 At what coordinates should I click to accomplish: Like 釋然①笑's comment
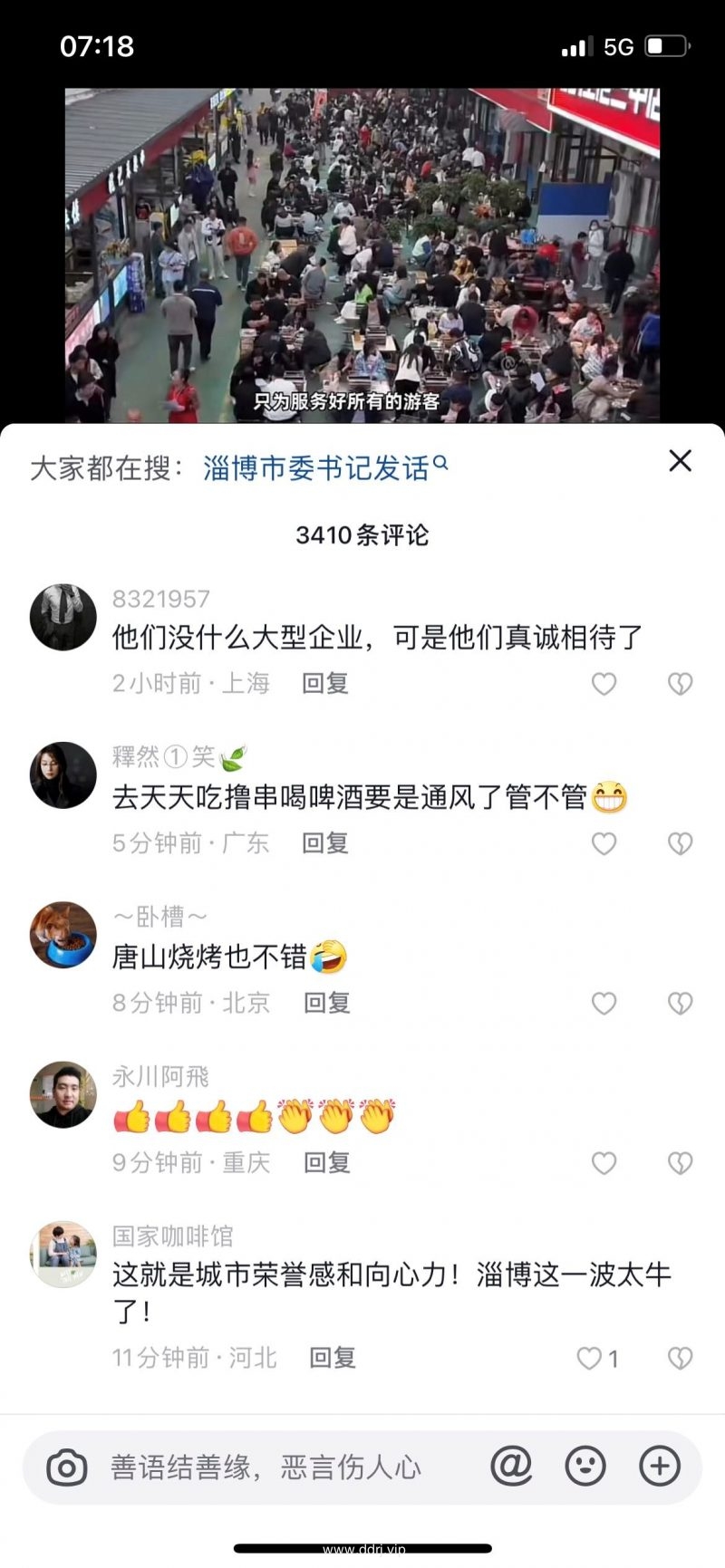(x=604, y=844)
